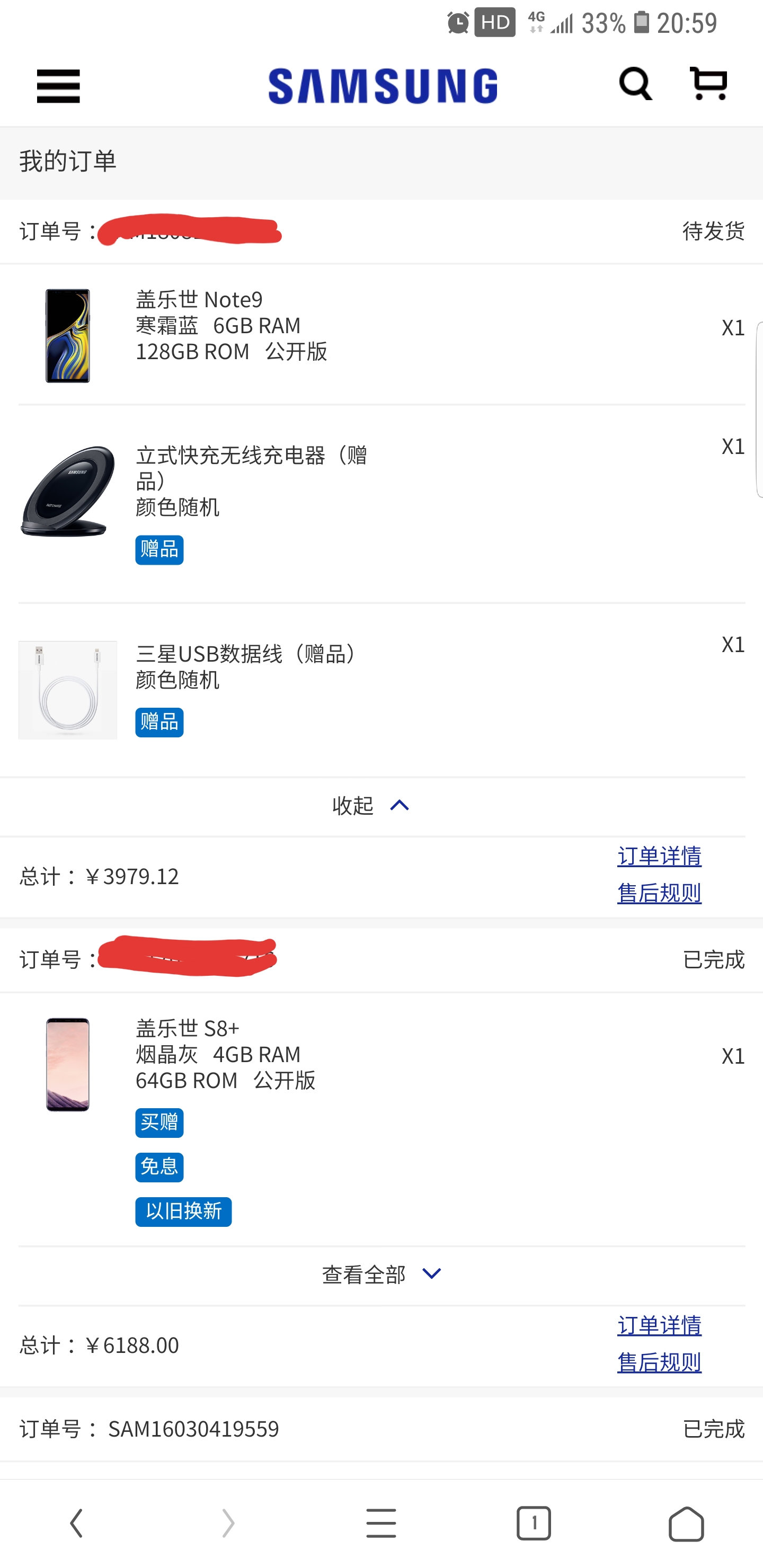Open the browser menu in bottom bar
The width and height of the screenshot is (763, 1568).
click(381, 1523)
